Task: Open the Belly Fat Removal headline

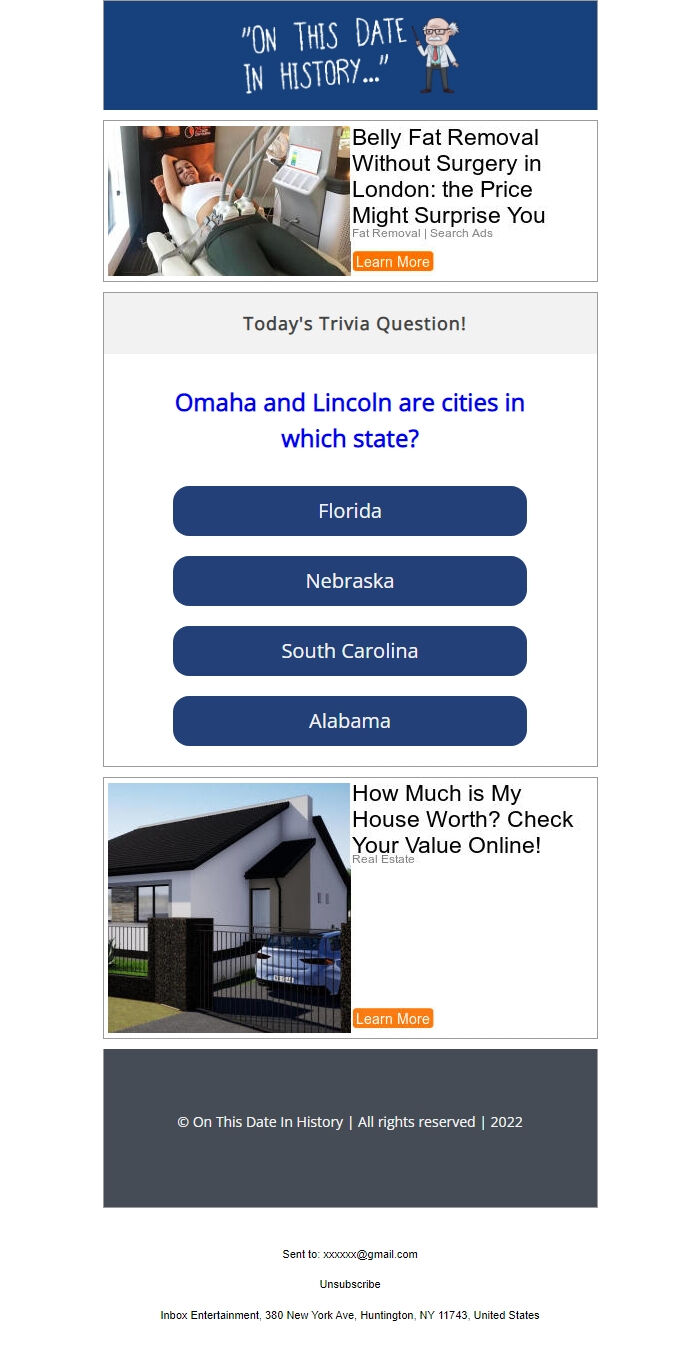Action: [448, 176]
